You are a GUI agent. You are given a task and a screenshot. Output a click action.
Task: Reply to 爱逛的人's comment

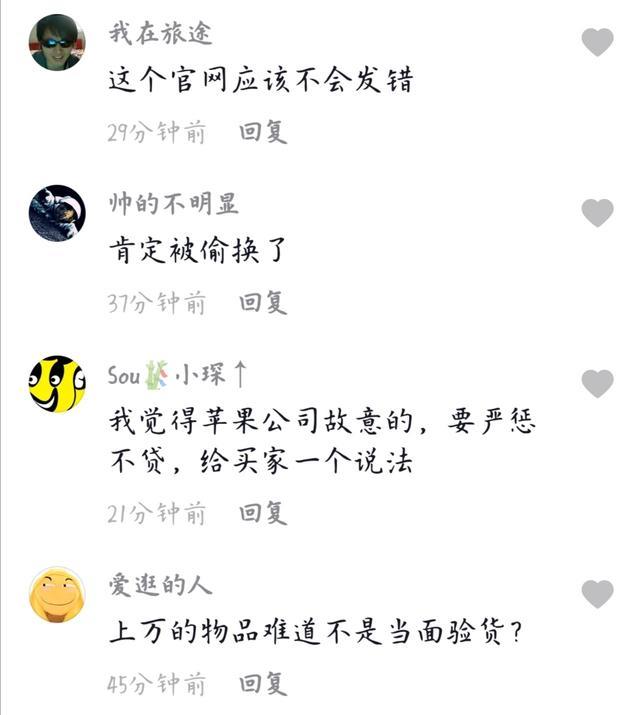click(x=263, y=684)
